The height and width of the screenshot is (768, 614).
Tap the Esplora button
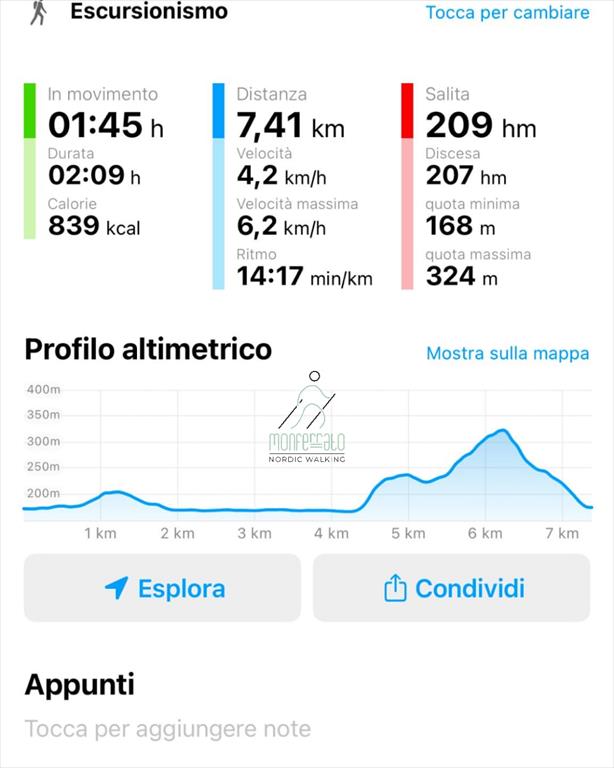pos(163,588)
